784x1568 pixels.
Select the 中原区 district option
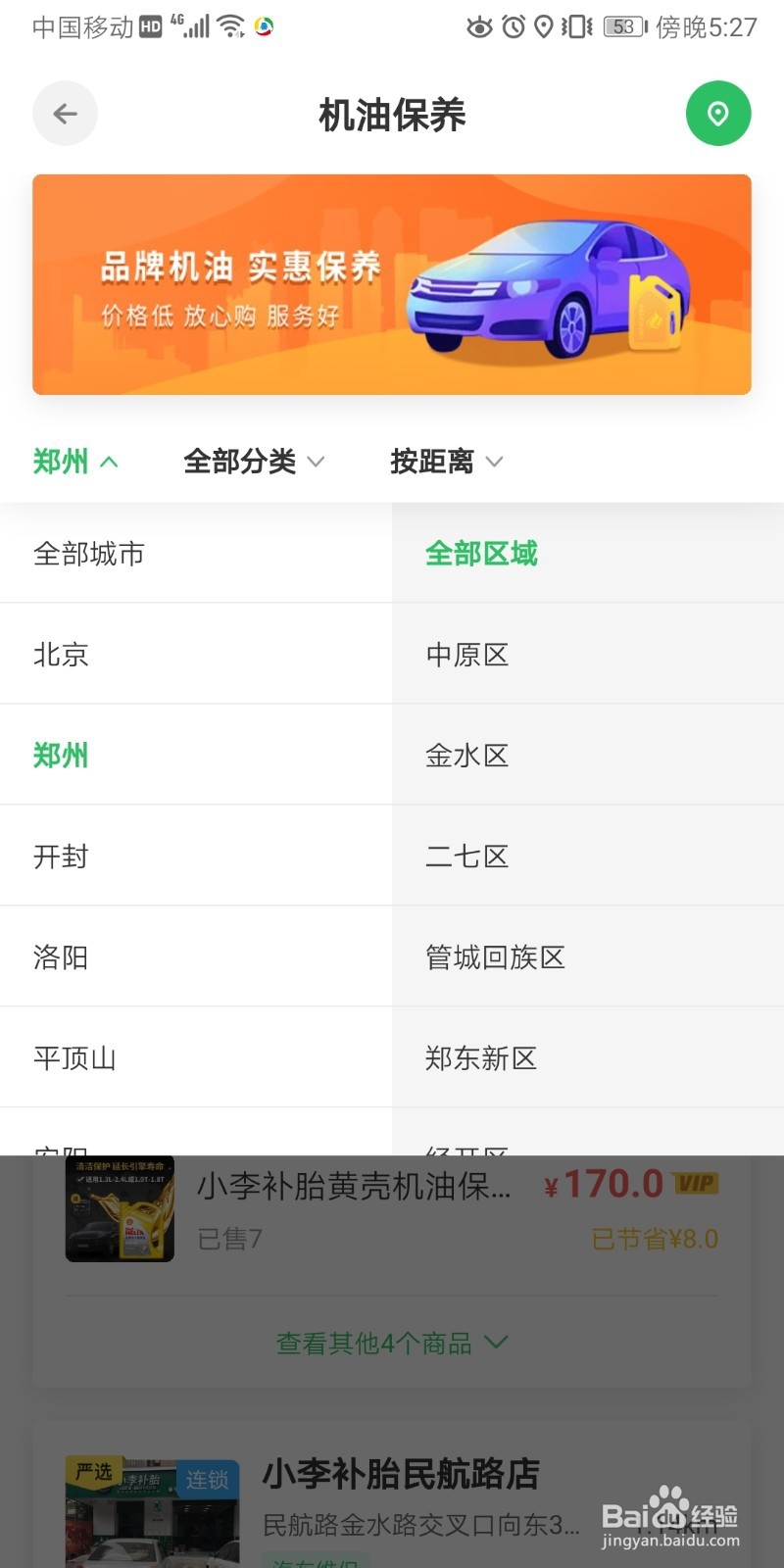(466, 654)
